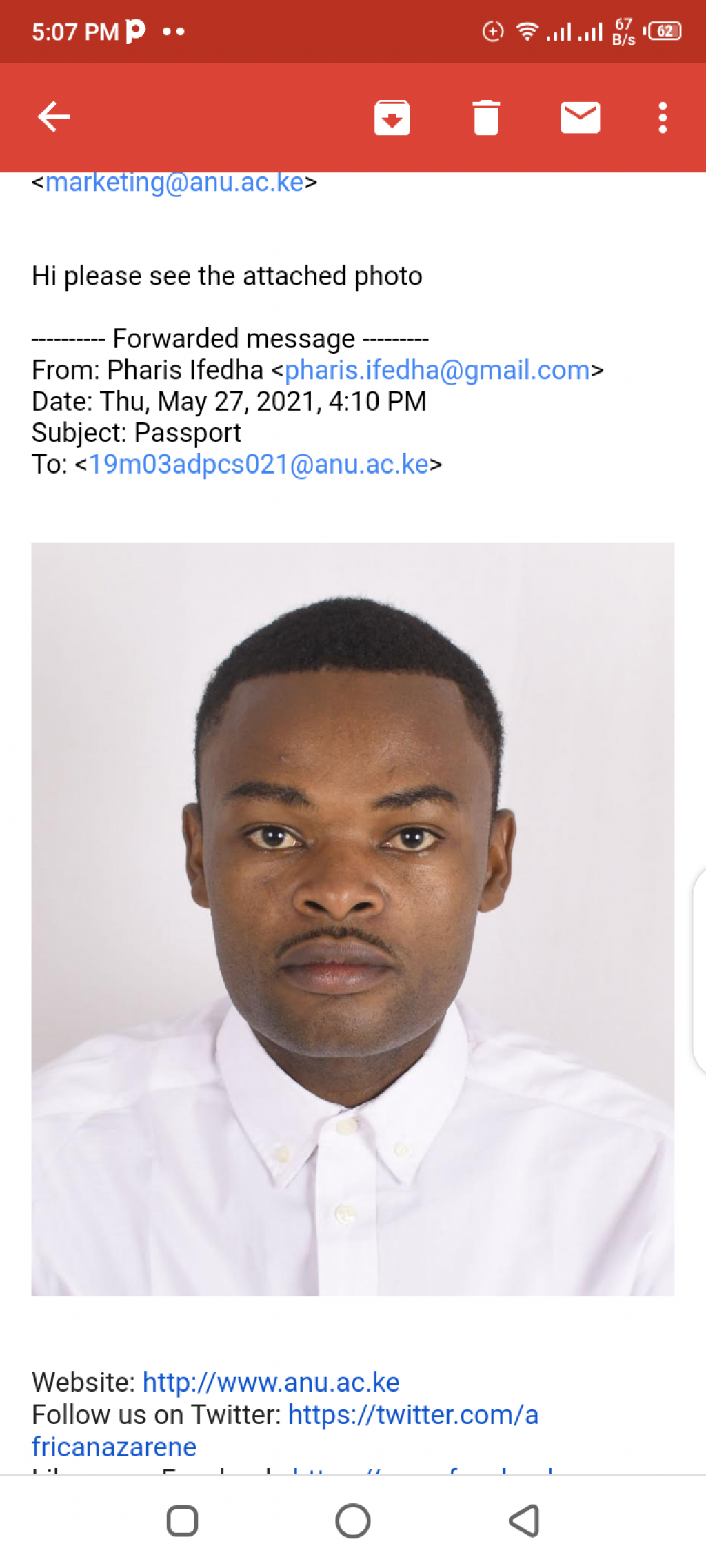This screenshot has height=1568, width=706.
Task: Tap the 19m03adpcs021@anu.ac.ke address
Action: [259, 465]
